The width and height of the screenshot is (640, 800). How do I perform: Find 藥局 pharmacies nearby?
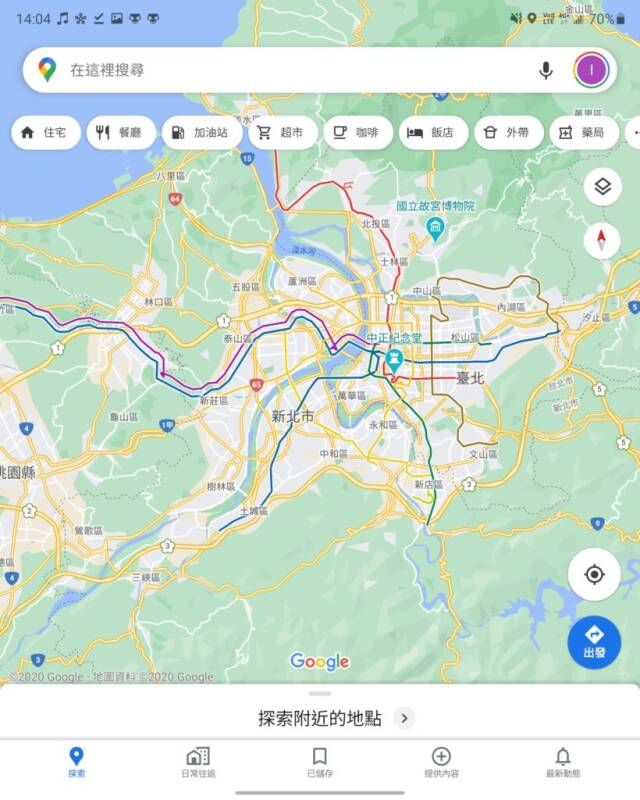coord(582,132)
